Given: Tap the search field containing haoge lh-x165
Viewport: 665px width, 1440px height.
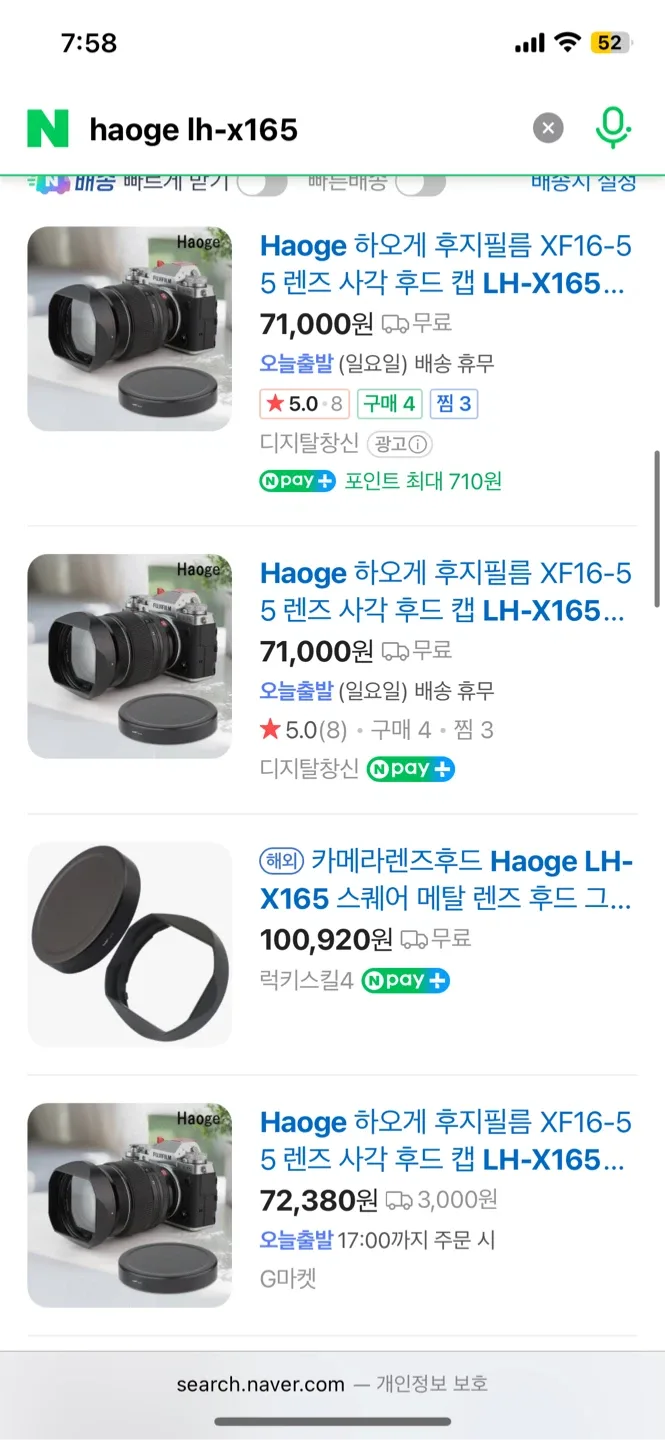Looking at the screenshot, I should (x=300, y=129).
